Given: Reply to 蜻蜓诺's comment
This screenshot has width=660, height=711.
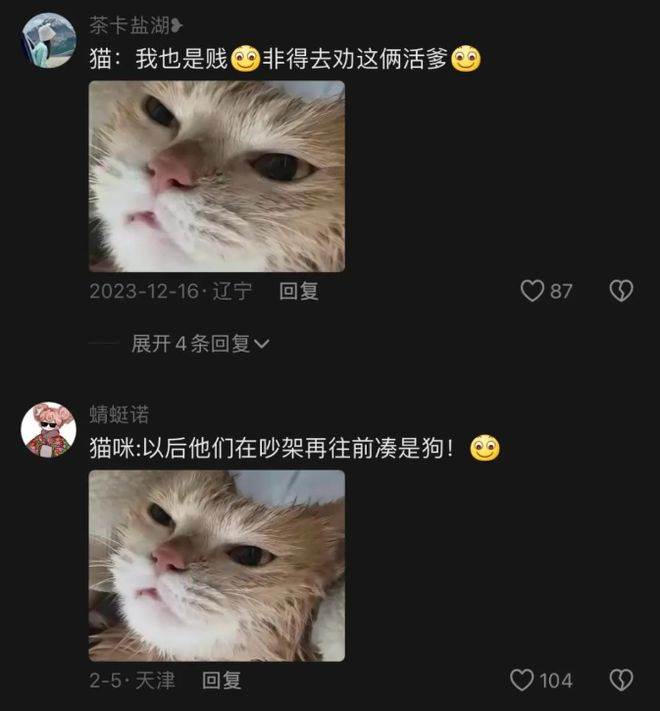Looking at the screenshot, I should 222,680.
